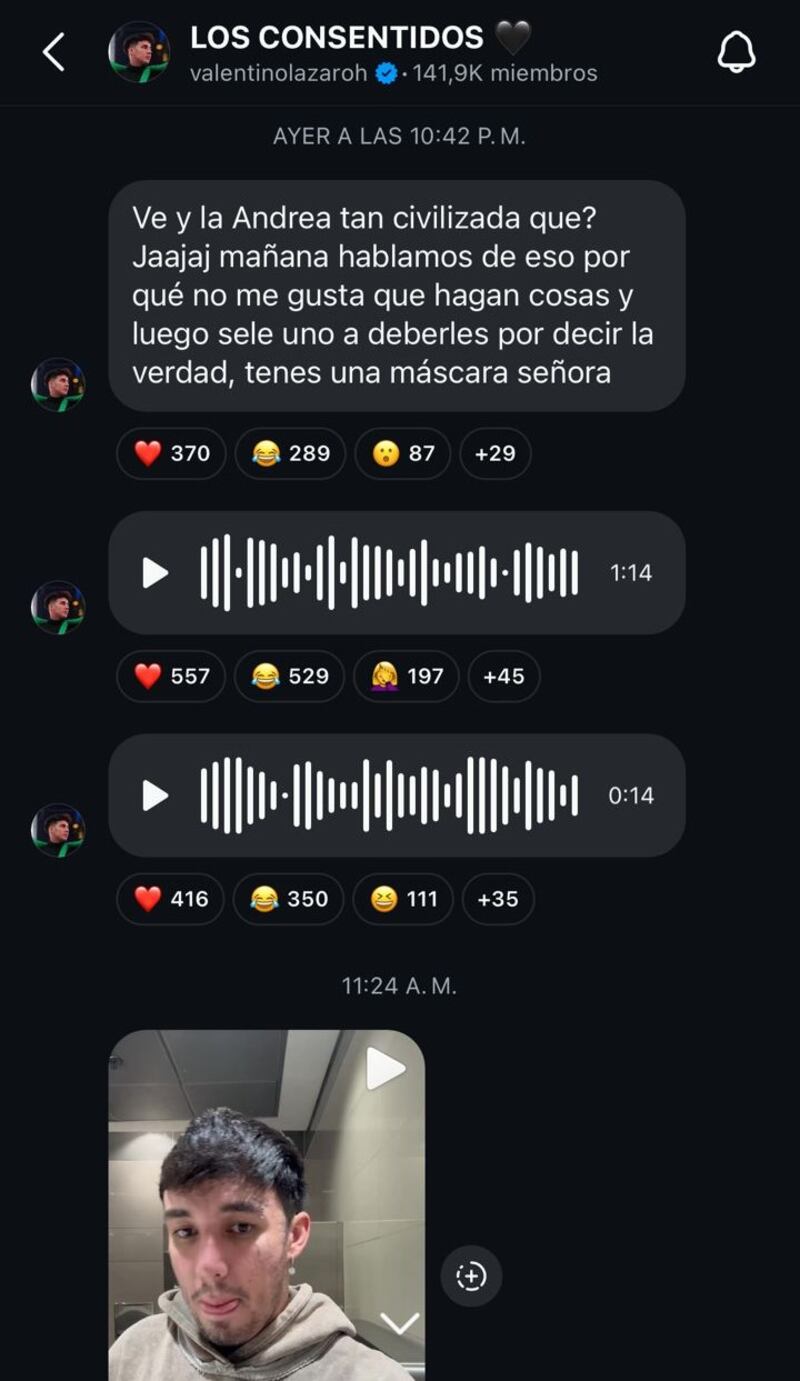800x1381 pixels.
Task: Toggle the heart reaction showing 370
Action: (x=170, y=453)
